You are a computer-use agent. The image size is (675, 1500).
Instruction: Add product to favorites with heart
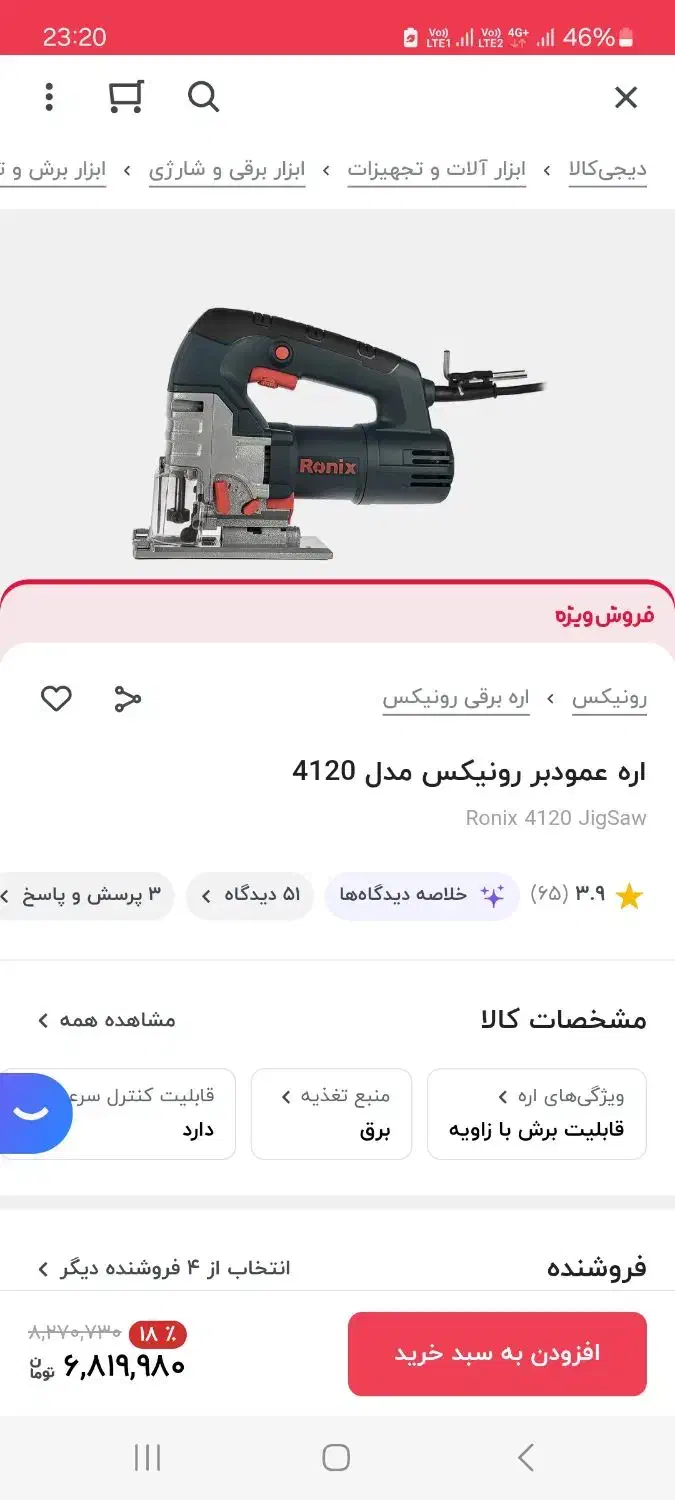coord(56,698)
